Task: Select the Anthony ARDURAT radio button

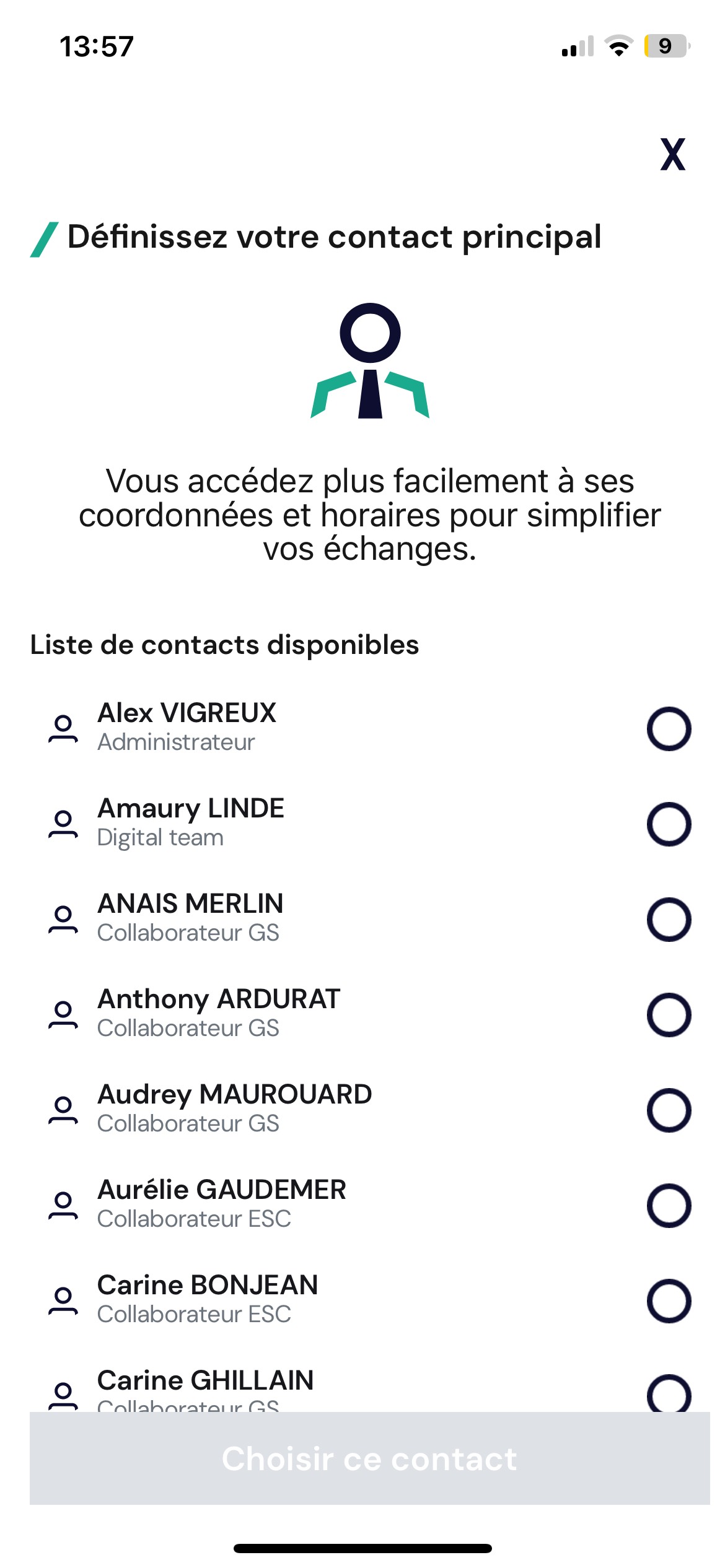Action: click(669, 1014)
